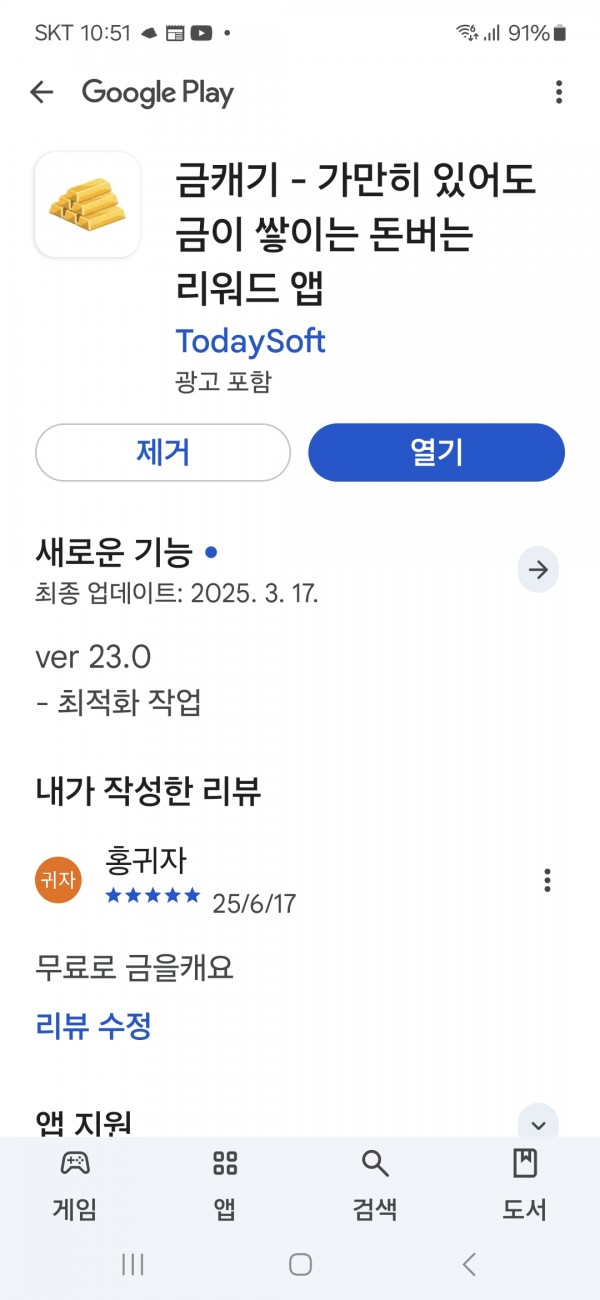Viewport: 600px width, 1300px height.
Task: Switch to the 게임 tab
Action: tap(75, 1186)
